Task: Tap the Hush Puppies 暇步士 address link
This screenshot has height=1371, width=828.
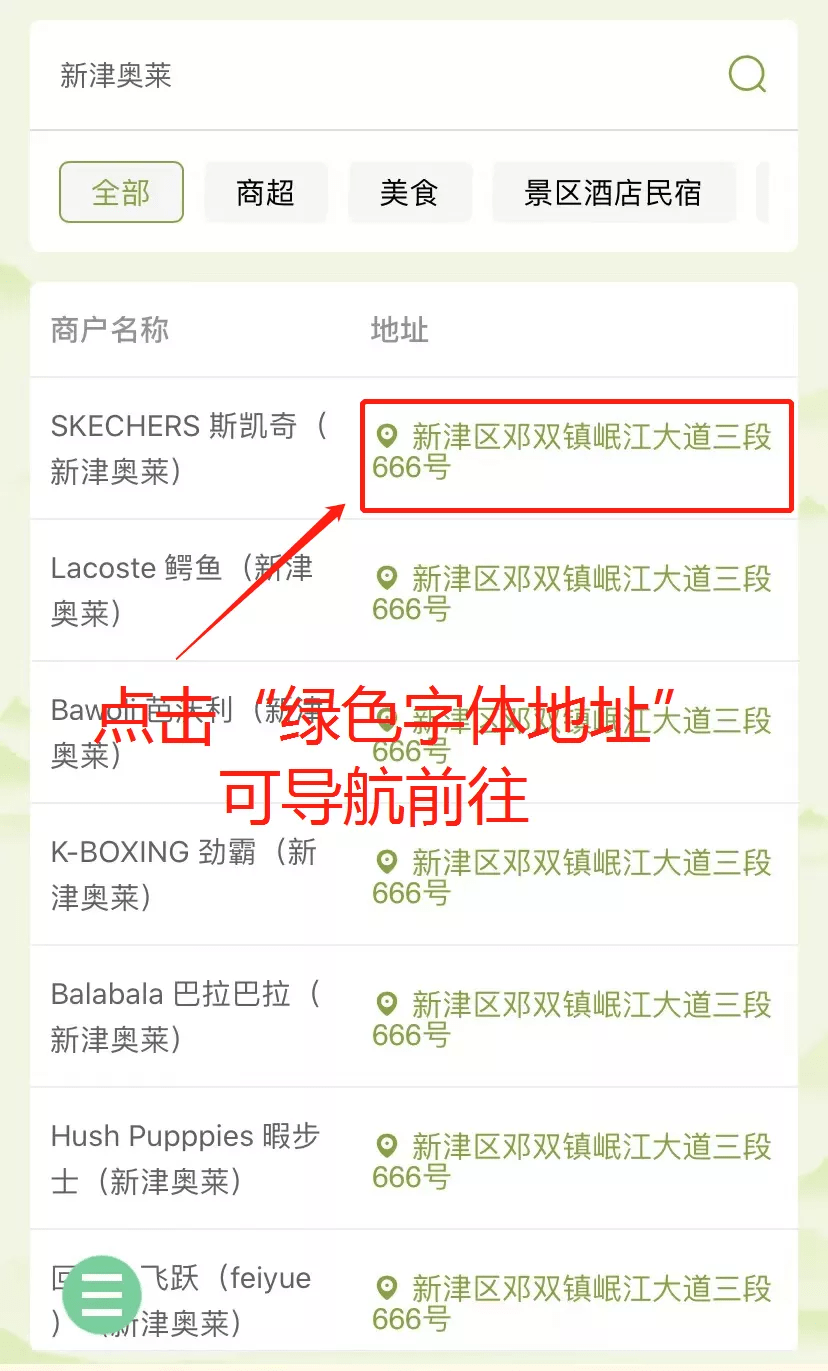Action: pyautogui.click(x=572, y=1161)
